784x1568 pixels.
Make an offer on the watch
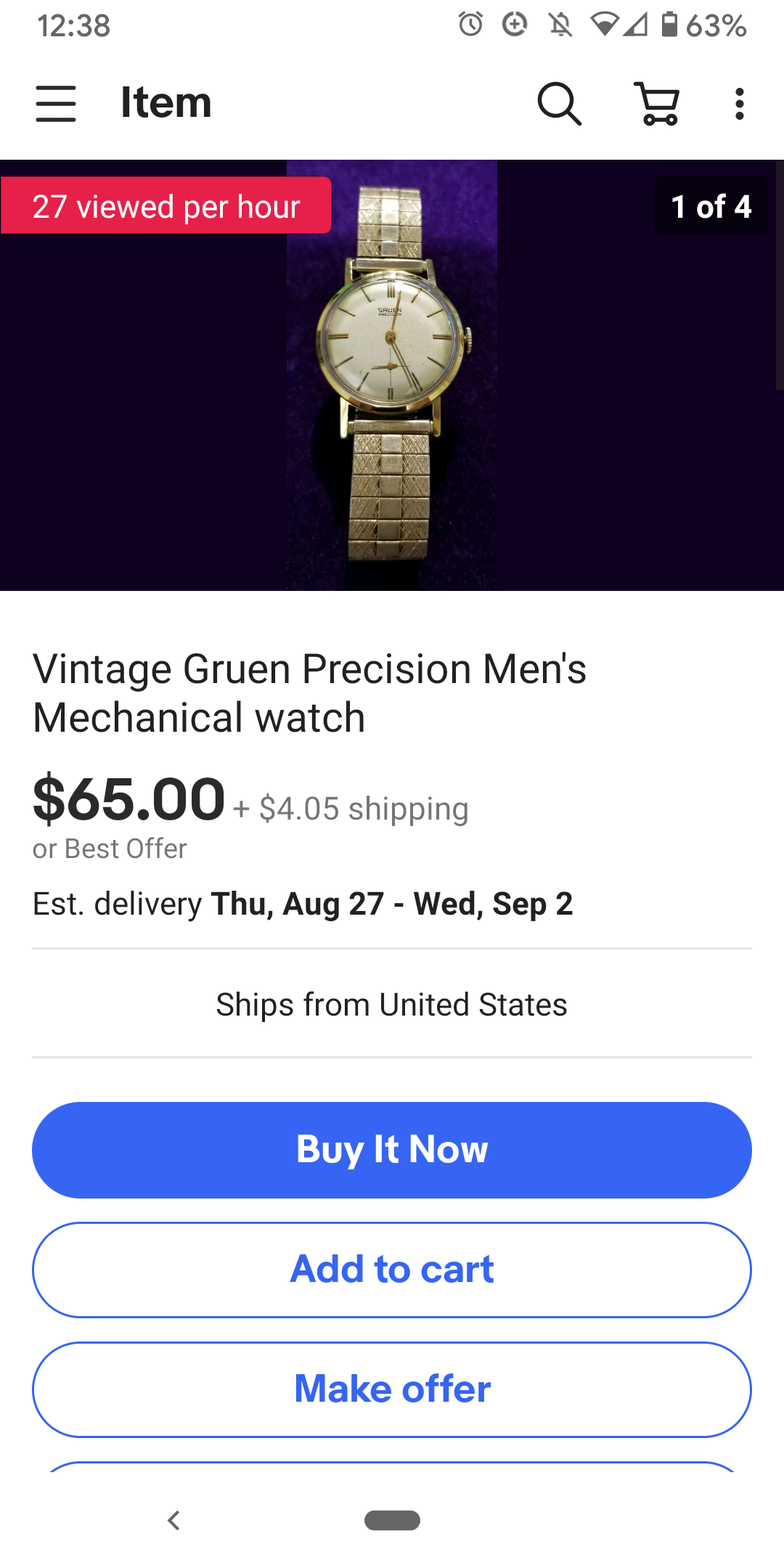pyautogui.click(x=392, y=1389)
